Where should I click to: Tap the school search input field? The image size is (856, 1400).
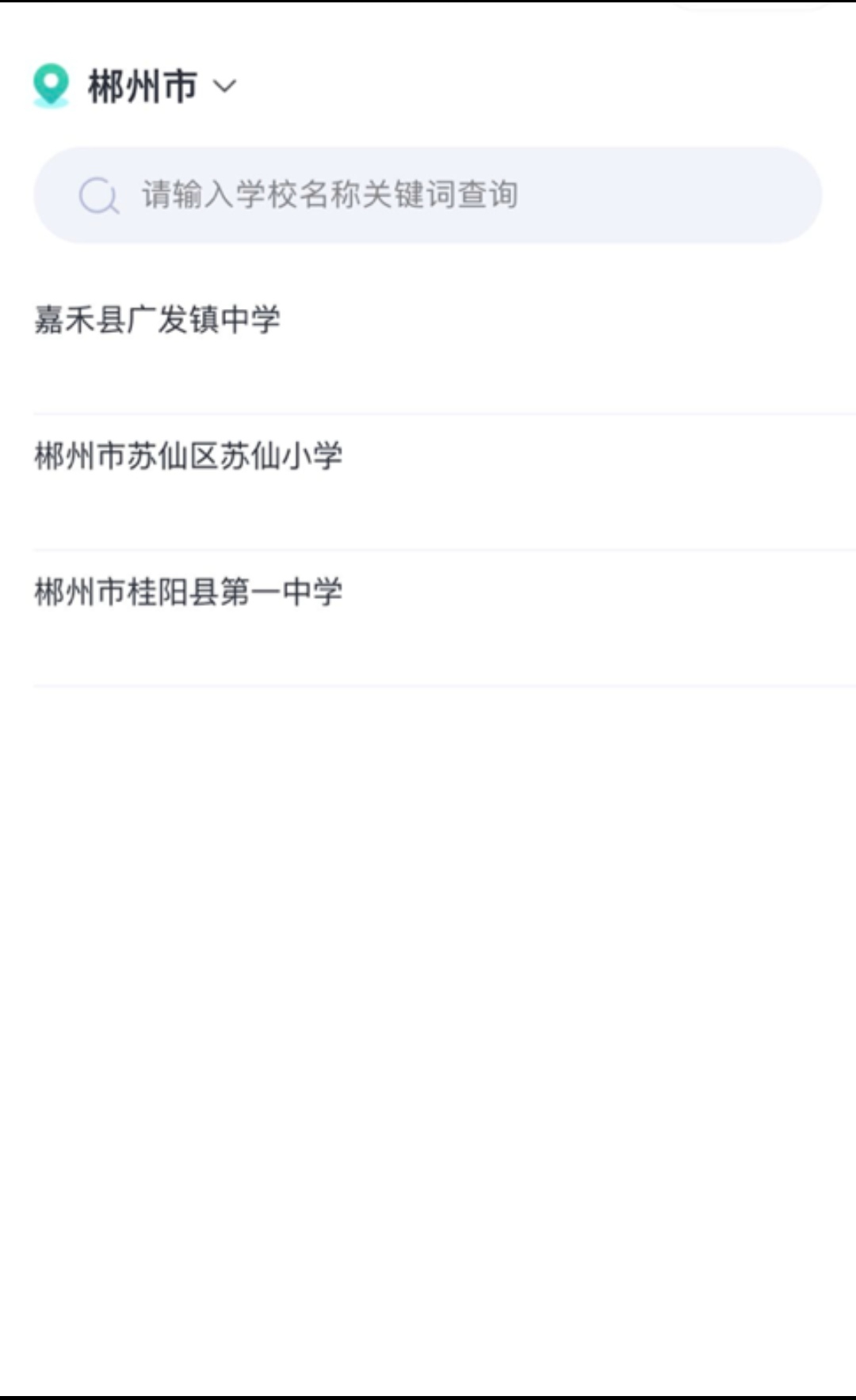(x=428, y=196)
